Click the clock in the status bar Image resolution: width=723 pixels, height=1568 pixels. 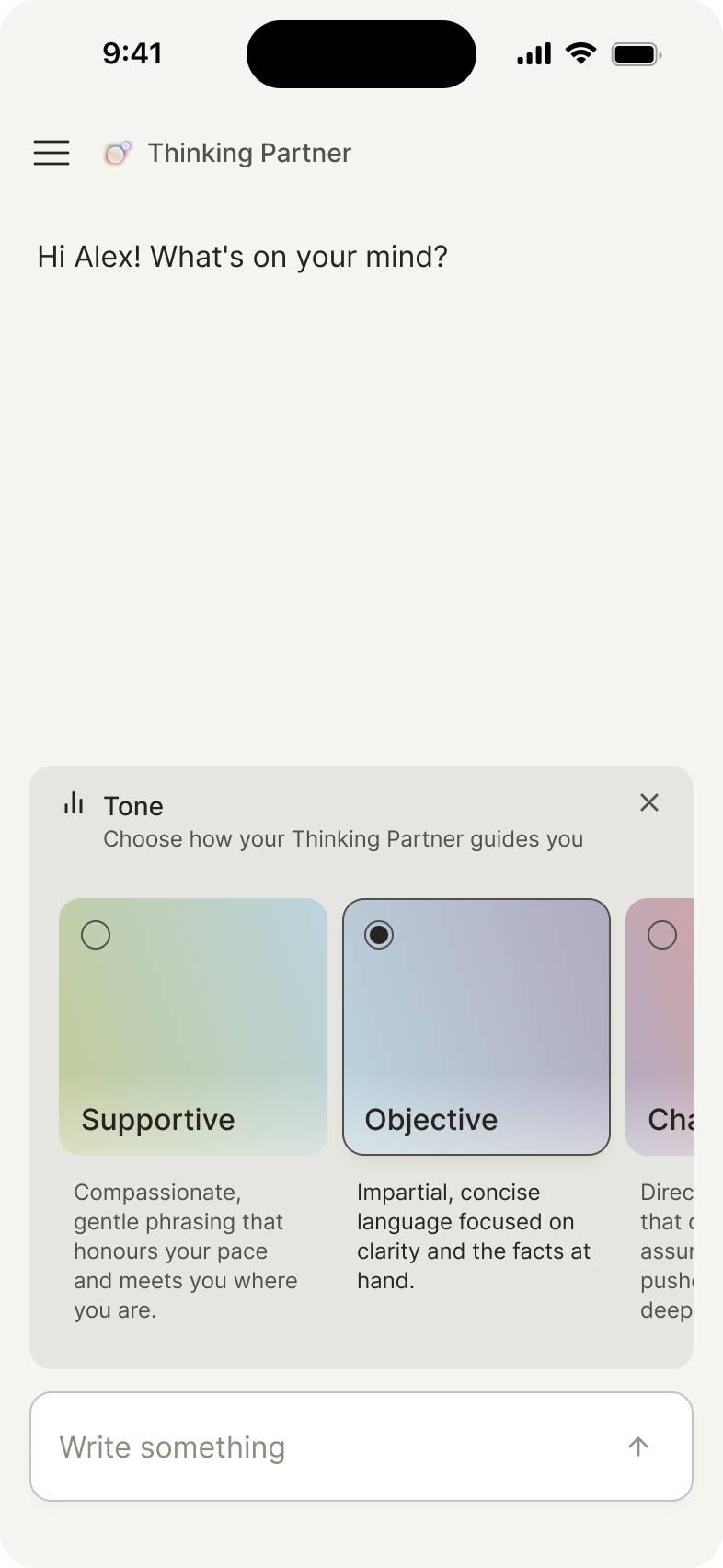tap(132, 53)
